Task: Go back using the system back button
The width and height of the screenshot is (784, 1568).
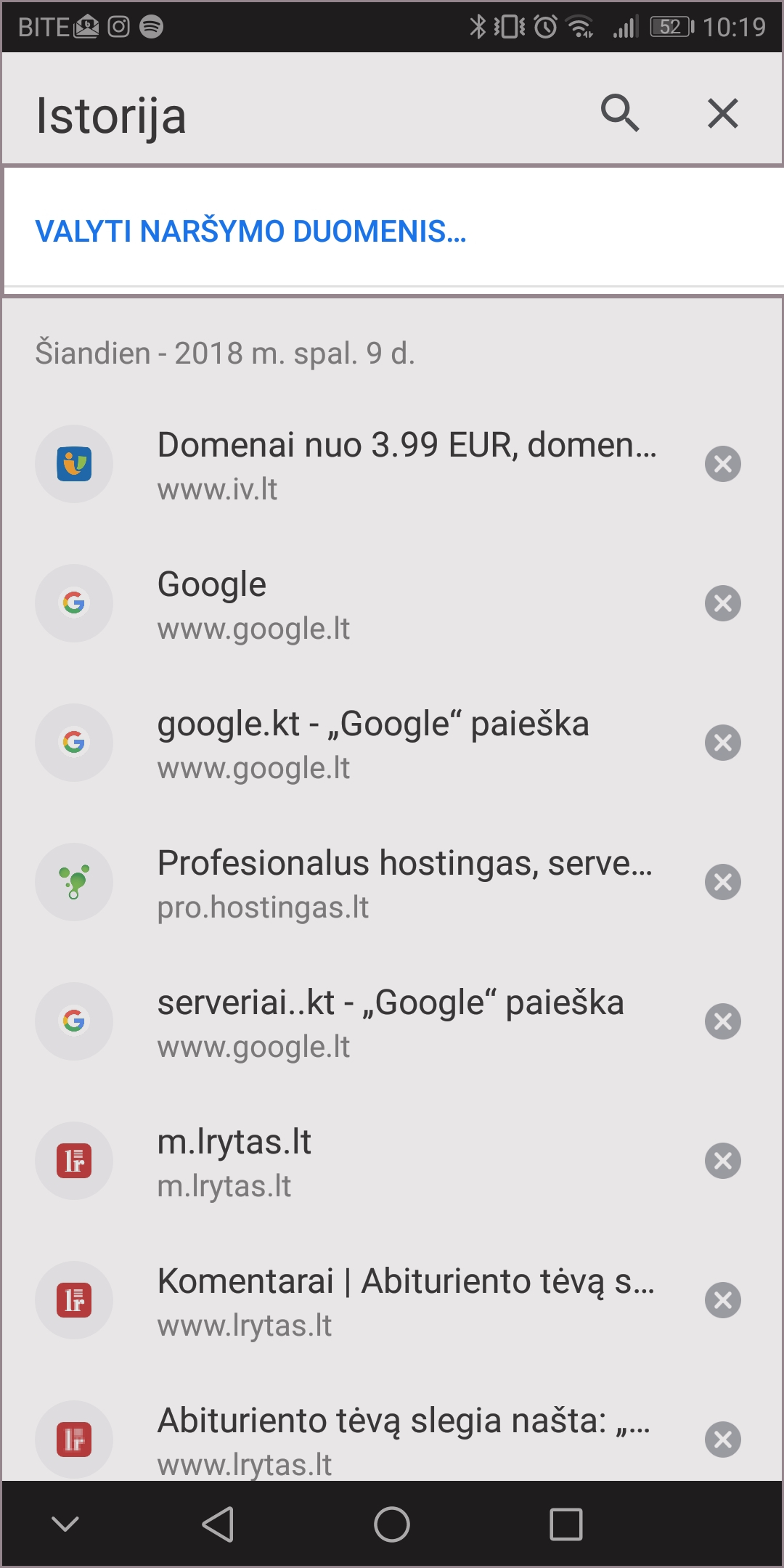Action: pos(217,1524)
